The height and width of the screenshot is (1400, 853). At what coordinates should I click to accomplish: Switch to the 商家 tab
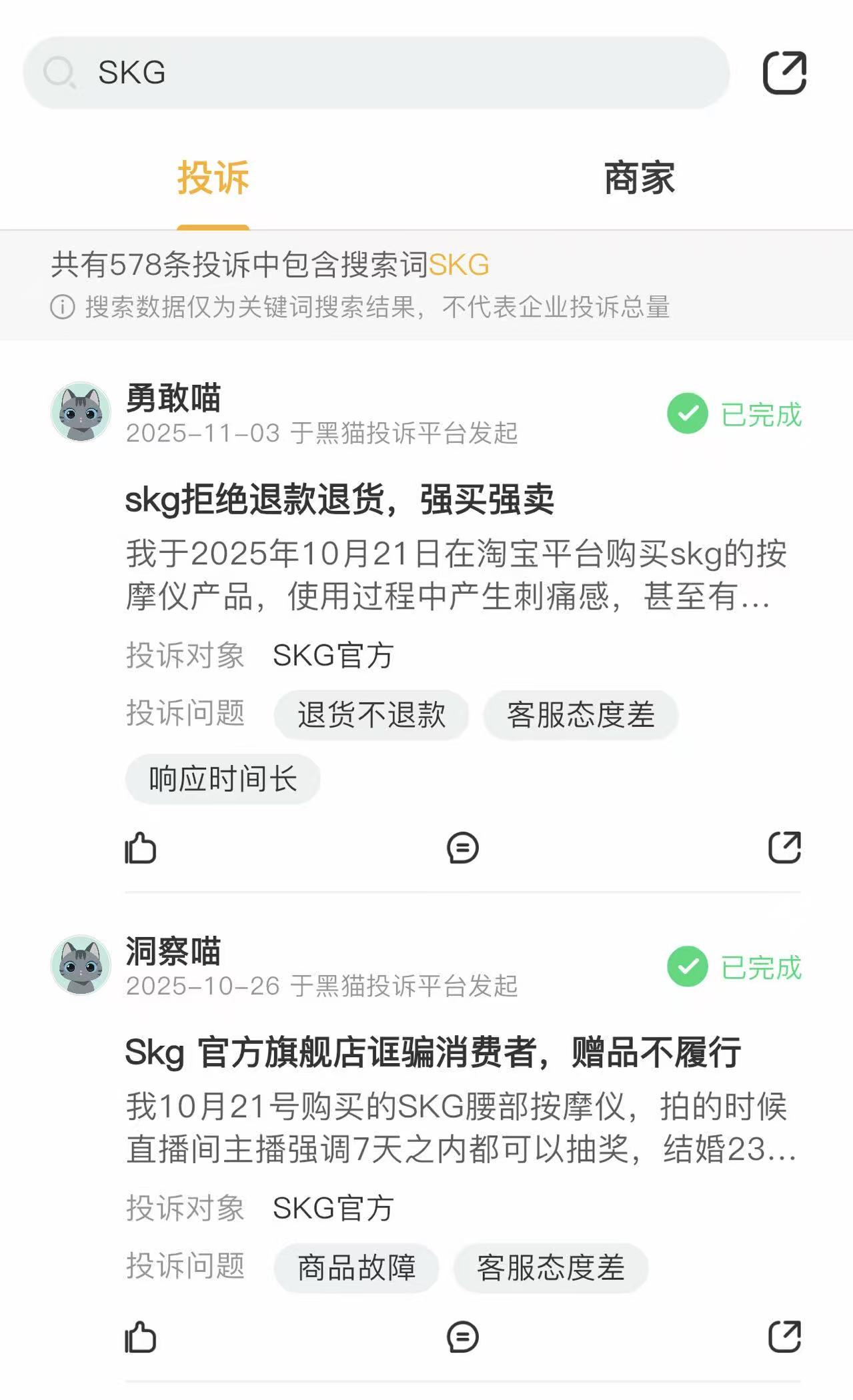point(639,178)
